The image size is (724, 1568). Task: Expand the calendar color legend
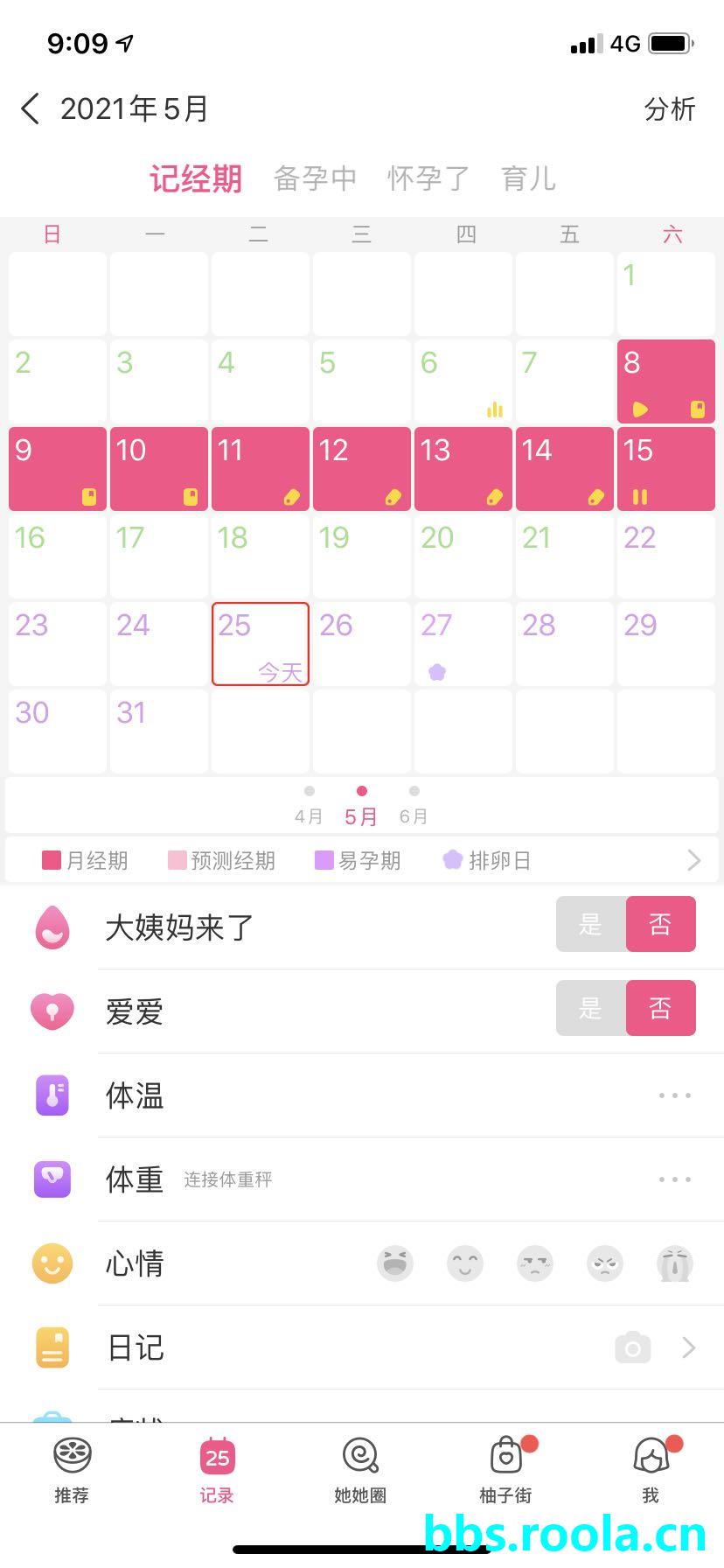click(693, 860)
